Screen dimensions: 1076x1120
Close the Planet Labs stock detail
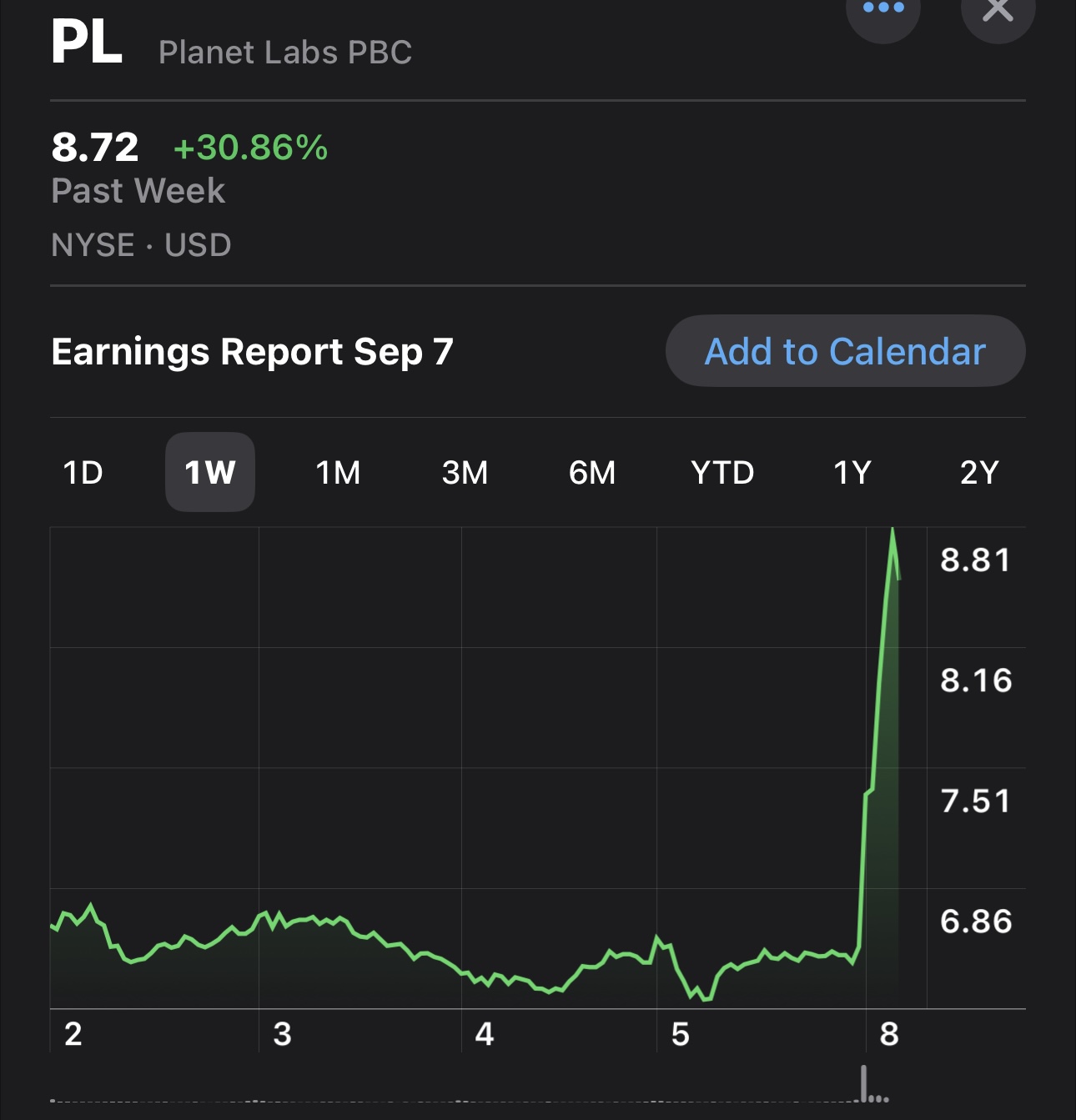998,10
